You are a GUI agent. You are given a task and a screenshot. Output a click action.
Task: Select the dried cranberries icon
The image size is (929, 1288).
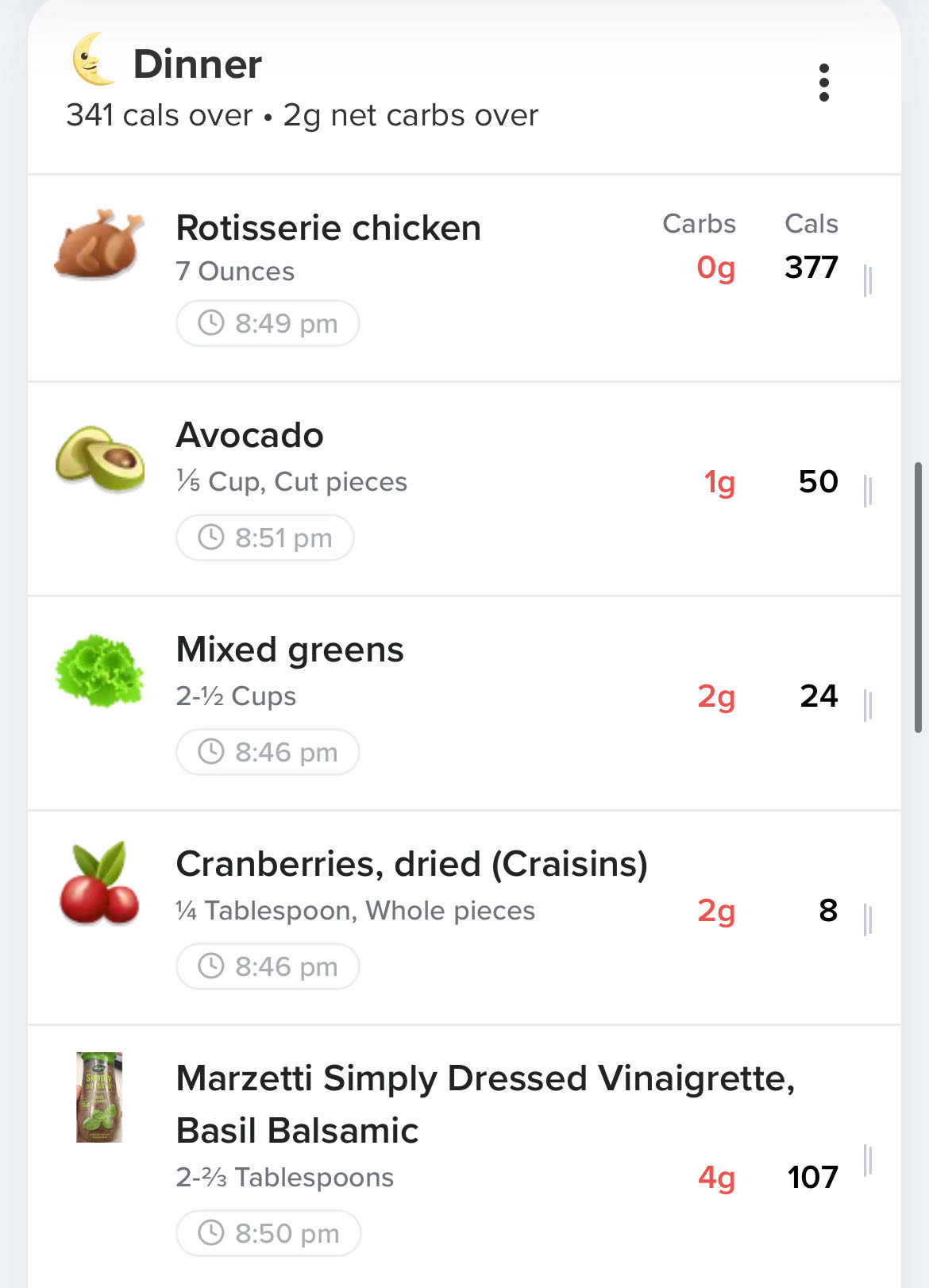(101, 885)
